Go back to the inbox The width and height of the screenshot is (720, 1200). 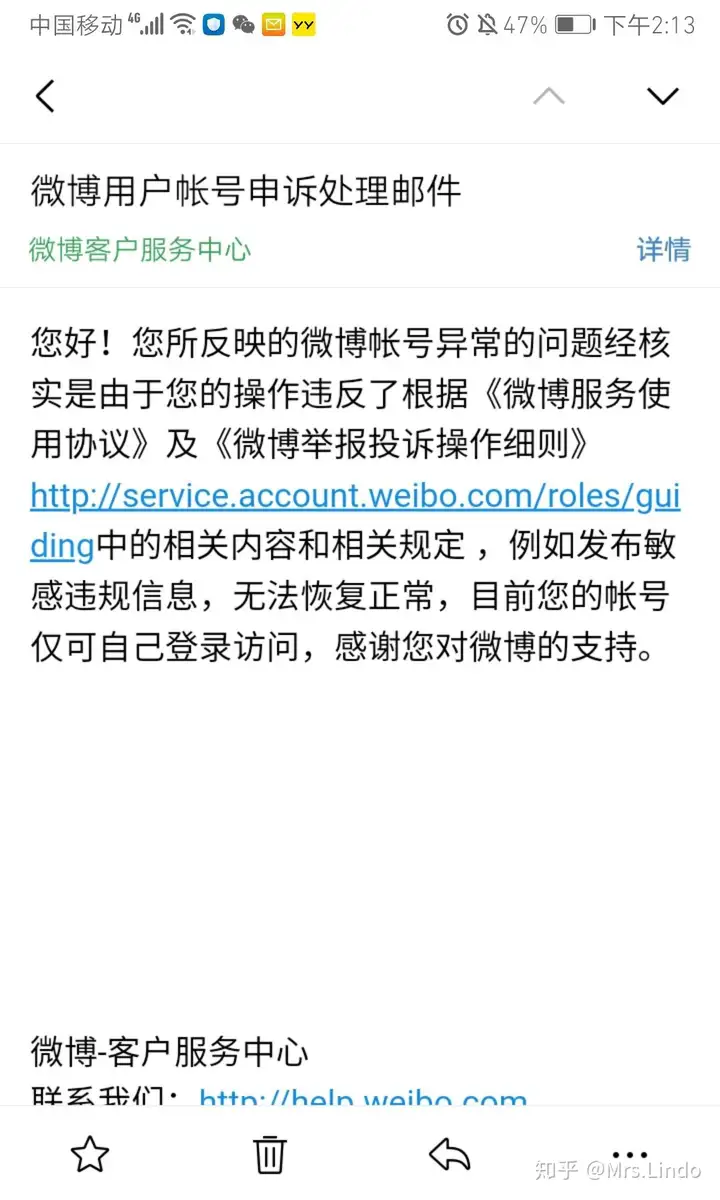(45, 96)
